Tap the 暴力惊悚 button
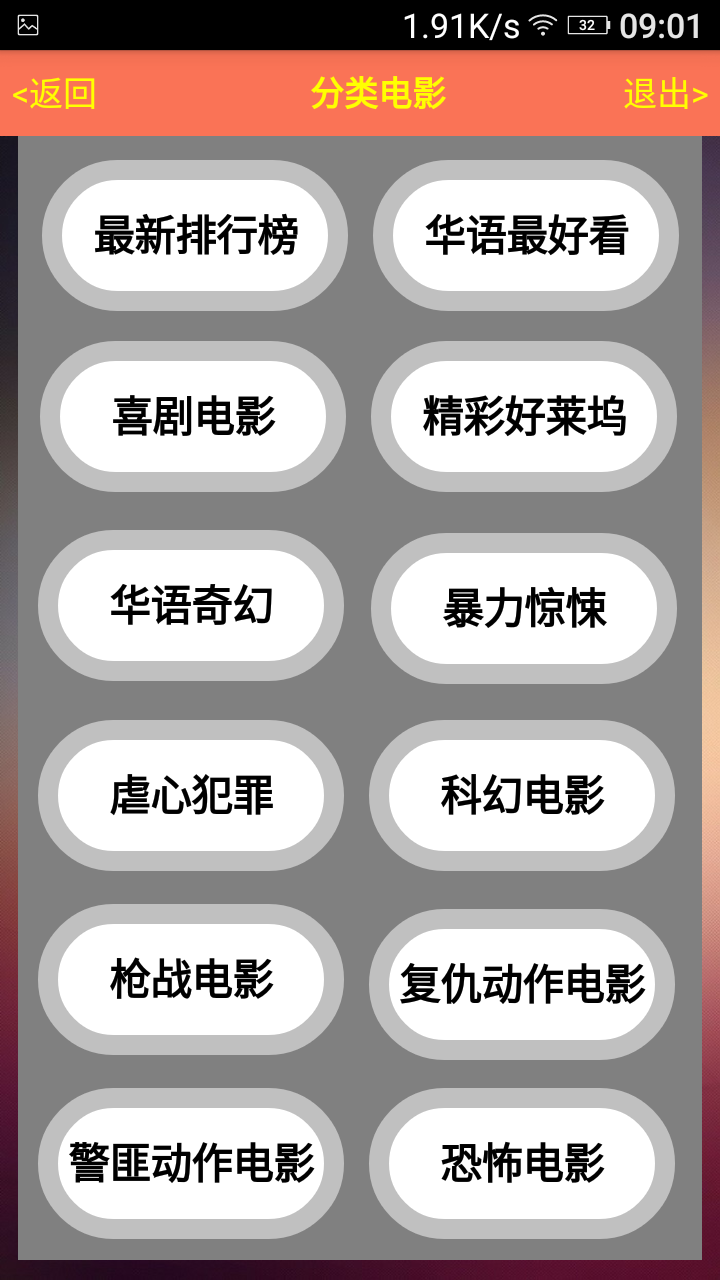Image resolution: width=720 pixels, height=1280 pixels. pos(524,608)
